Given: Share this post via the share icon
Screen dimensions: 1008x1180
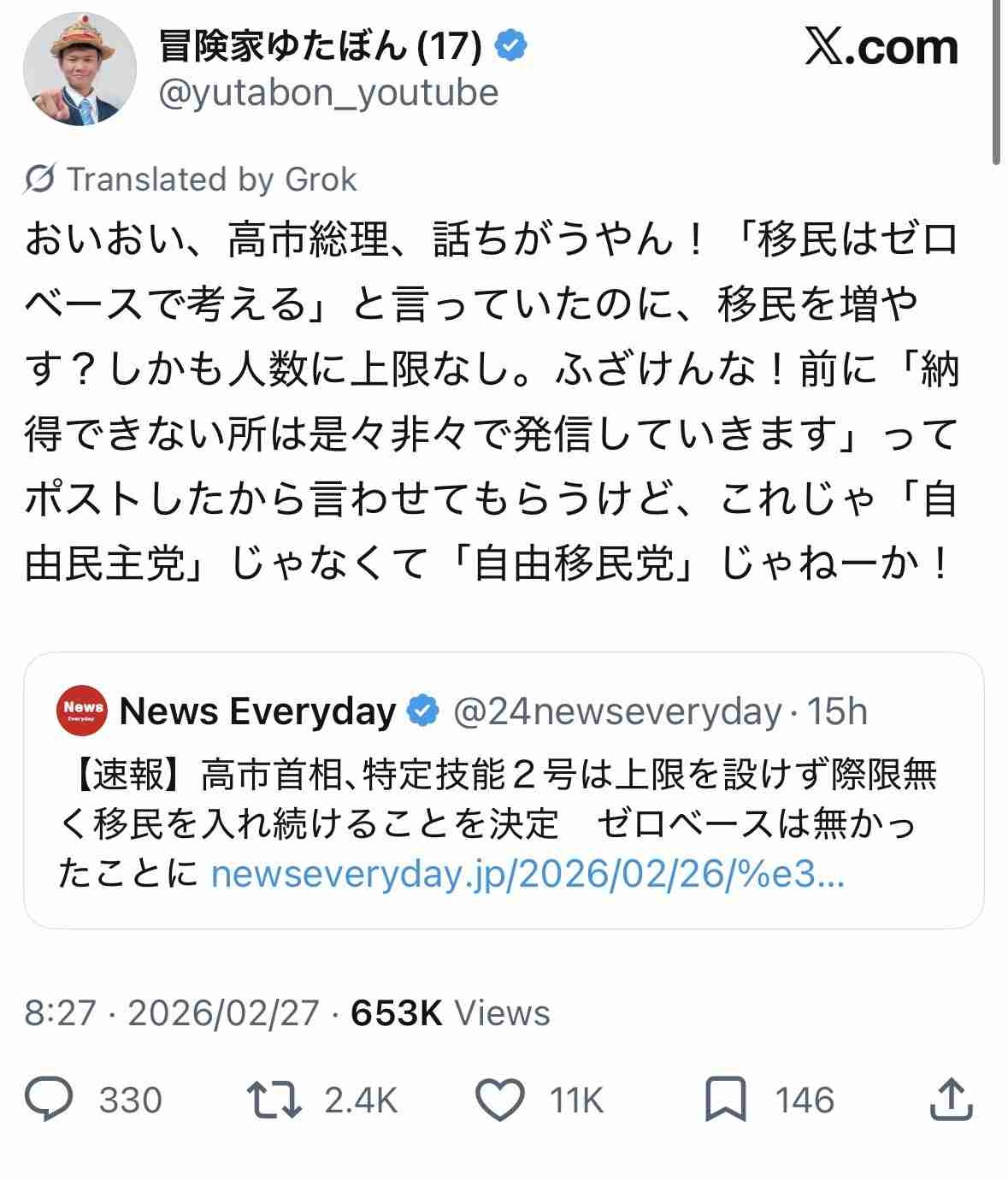Looking at the screenshot, I should click(951, 1100).
